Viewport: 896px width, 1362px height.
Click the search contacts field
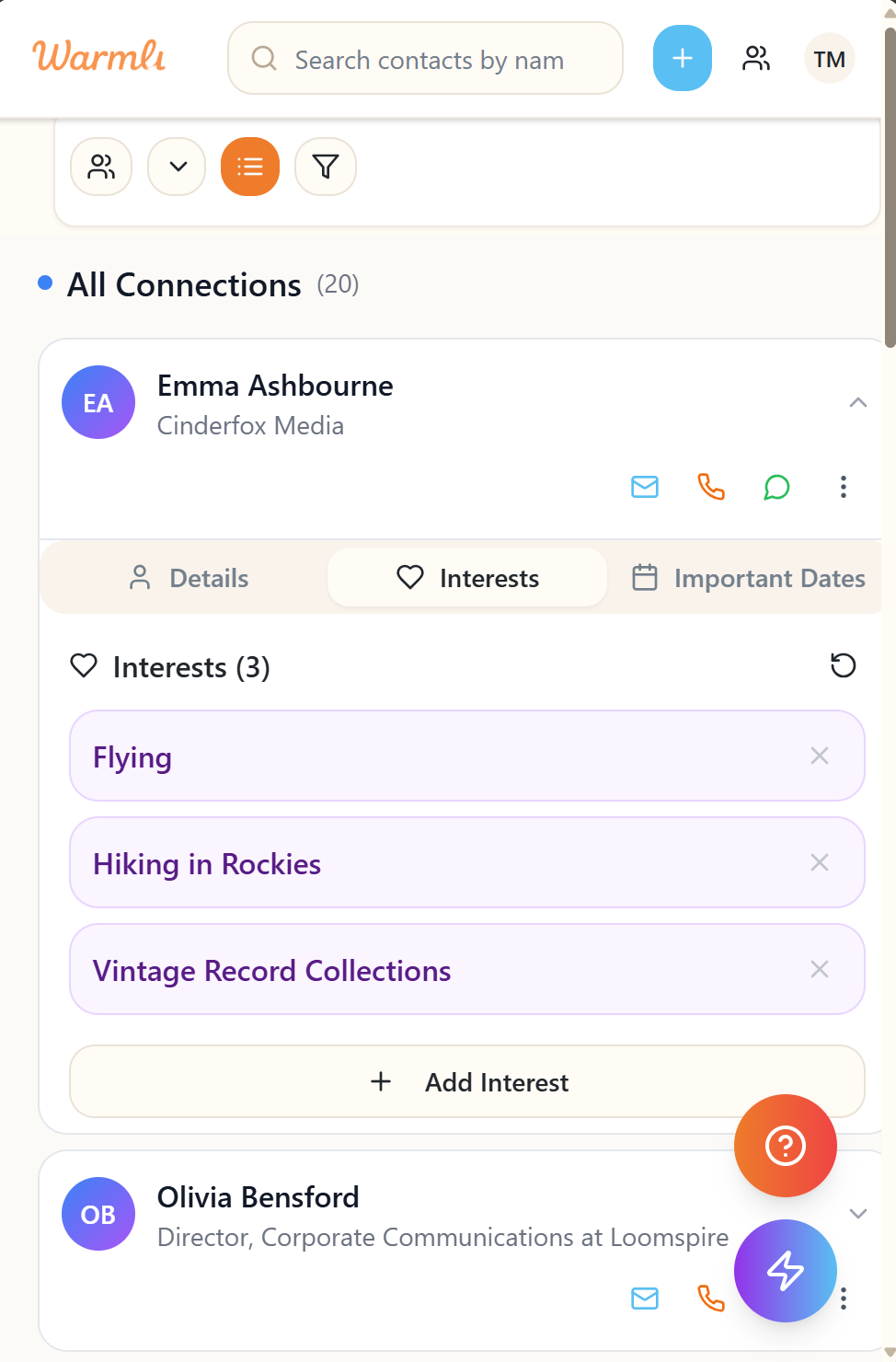tap(425, 58)
